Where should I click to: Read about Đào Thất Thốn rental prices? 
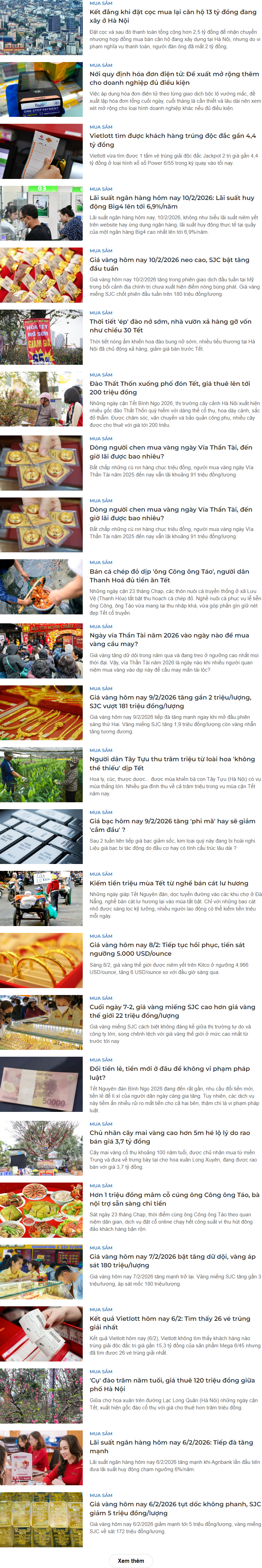point(169,388)
